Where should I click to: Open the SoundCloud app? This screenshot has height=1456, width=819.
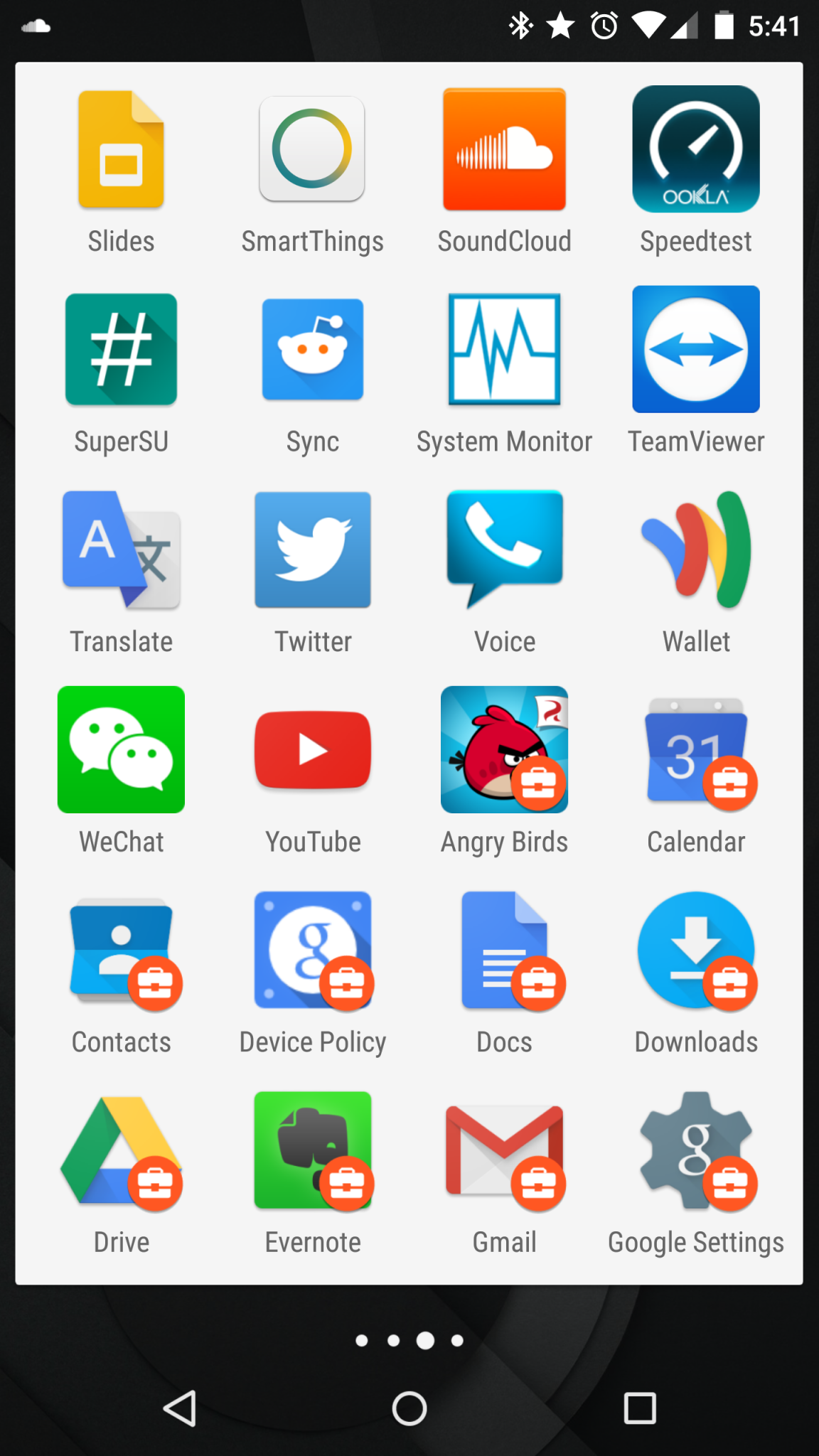504,149
